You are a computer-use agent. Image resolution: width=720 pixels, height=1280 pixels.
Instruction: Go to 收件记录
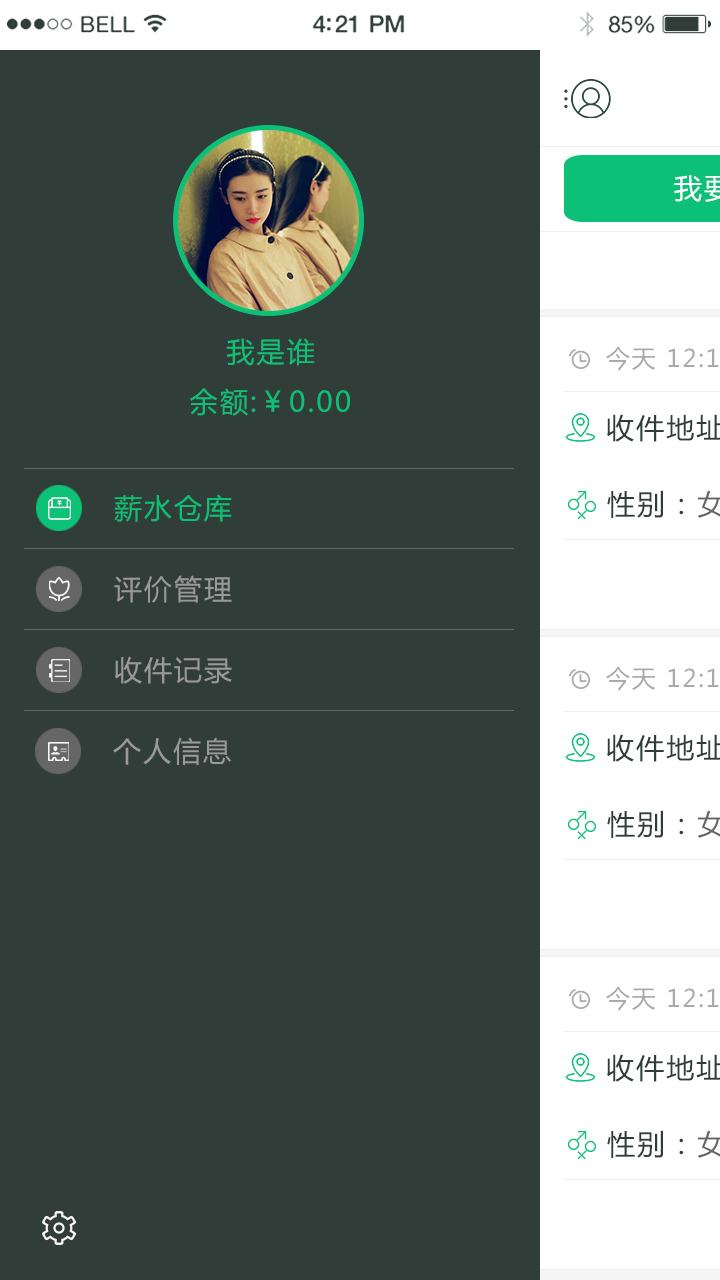pyautogui.click(x=172, y=670)
